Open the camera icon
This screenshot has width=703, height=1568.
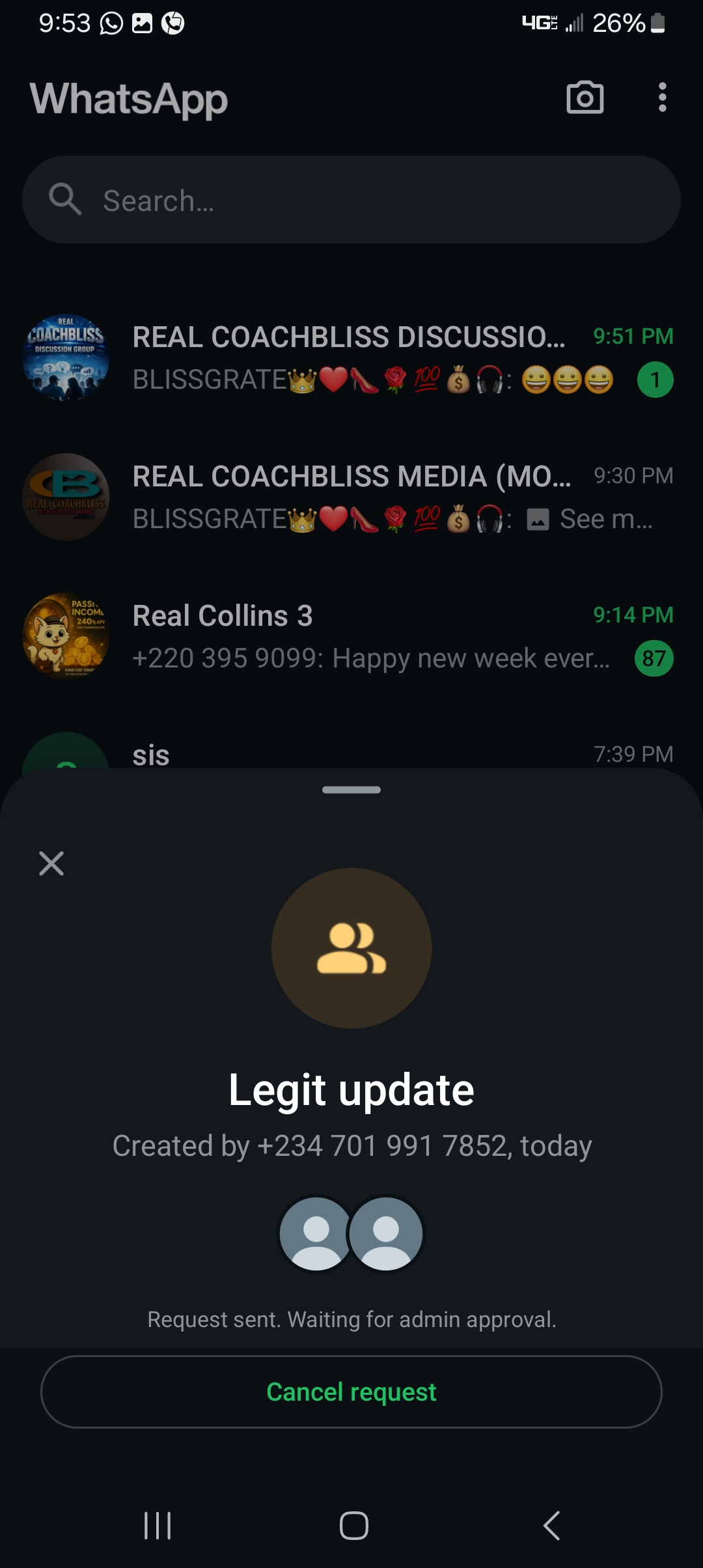[585, 98]
